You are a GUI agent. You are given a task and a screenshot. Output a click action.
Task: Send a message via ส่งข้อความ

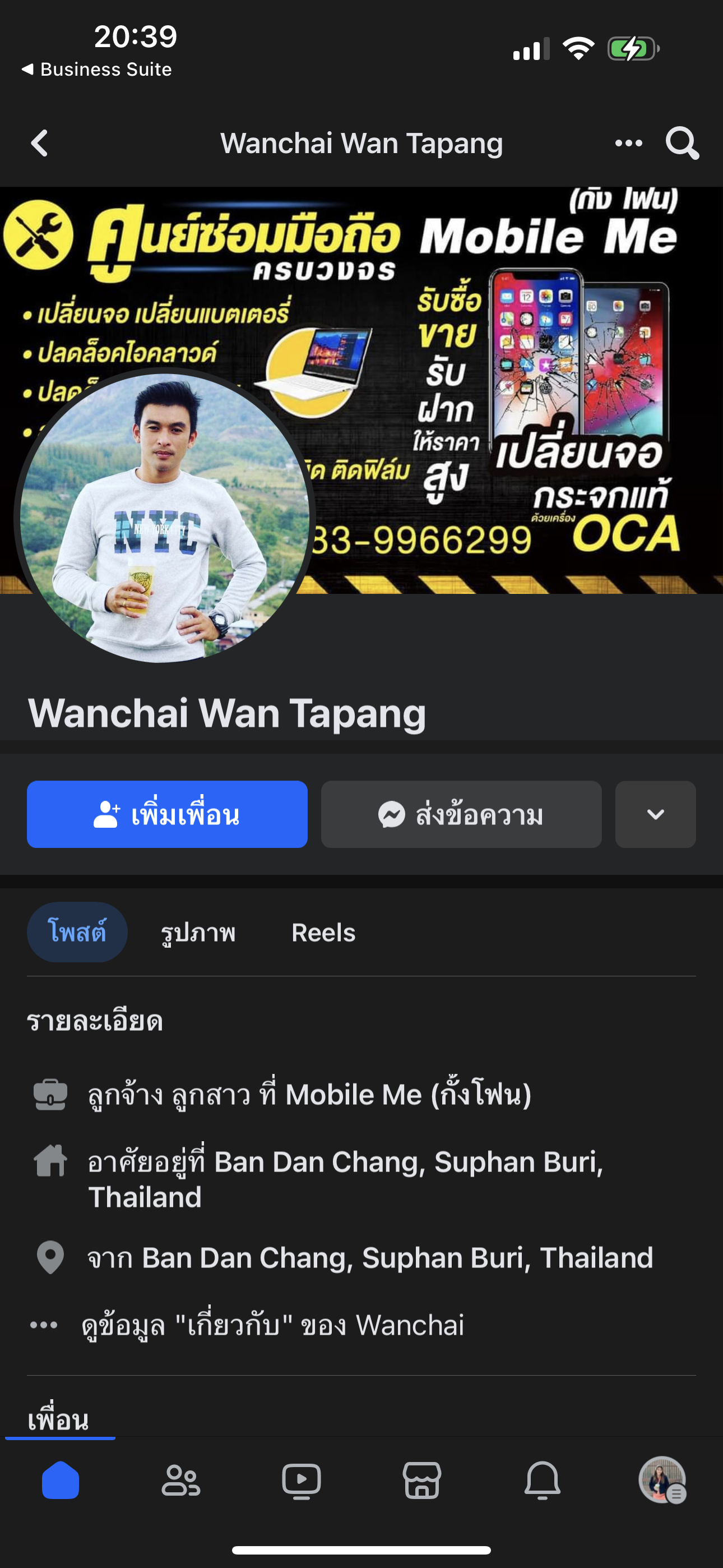tap(461, 814)
